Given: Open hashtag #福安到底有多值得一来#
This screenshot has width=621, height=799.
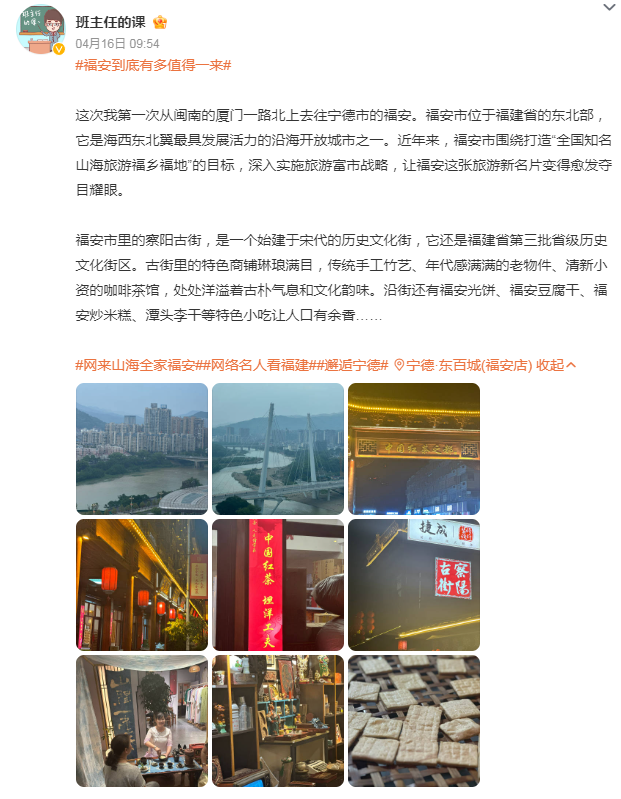Looking at the screenshot, I should point(153,65).
